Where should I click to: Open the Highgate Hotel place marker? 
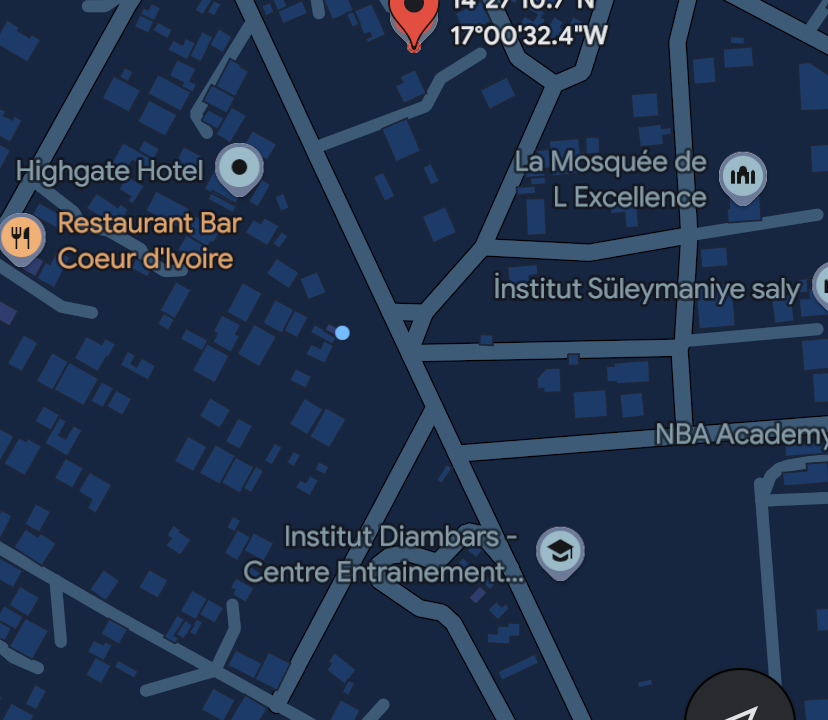[240, 167]
